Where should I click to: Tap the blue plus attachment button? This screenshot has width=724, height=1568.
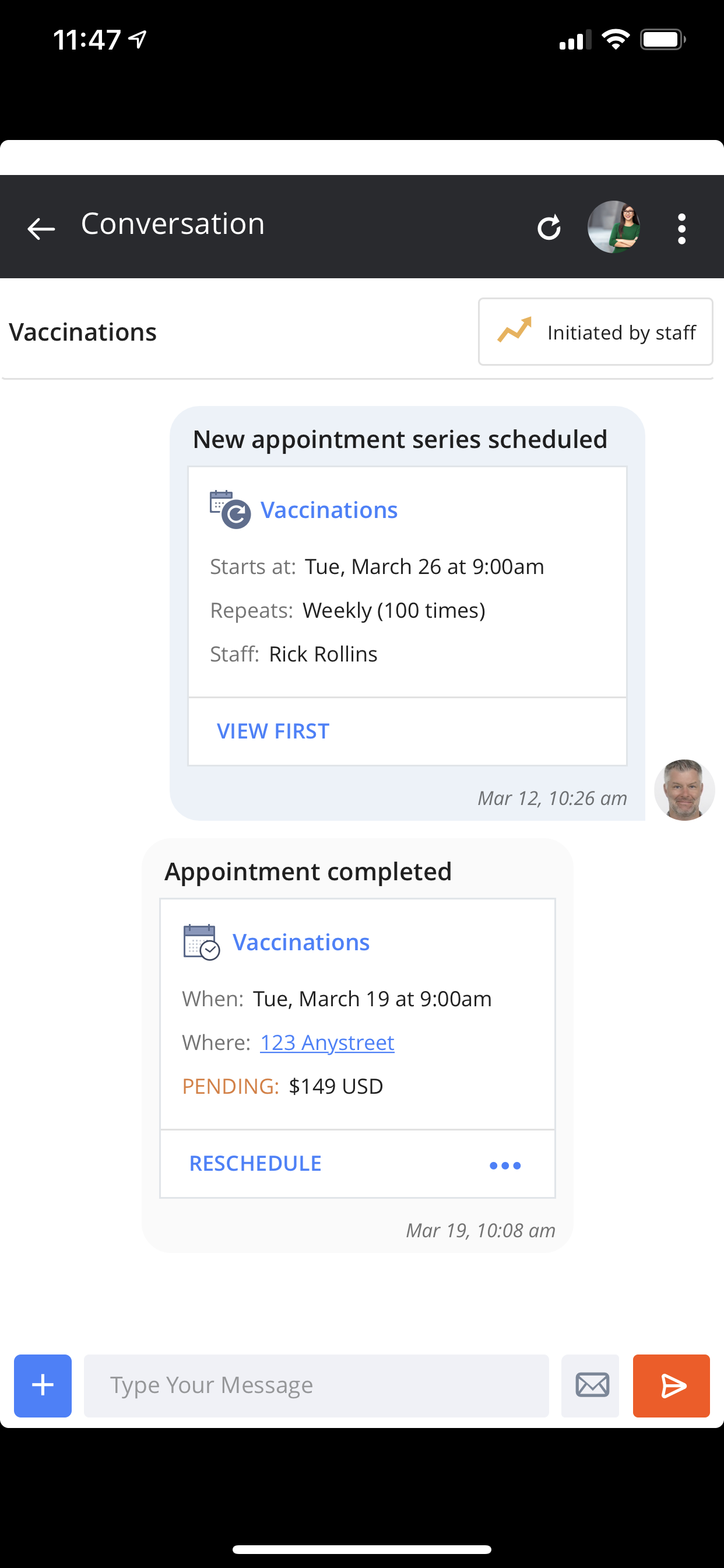click(43, 1385)
